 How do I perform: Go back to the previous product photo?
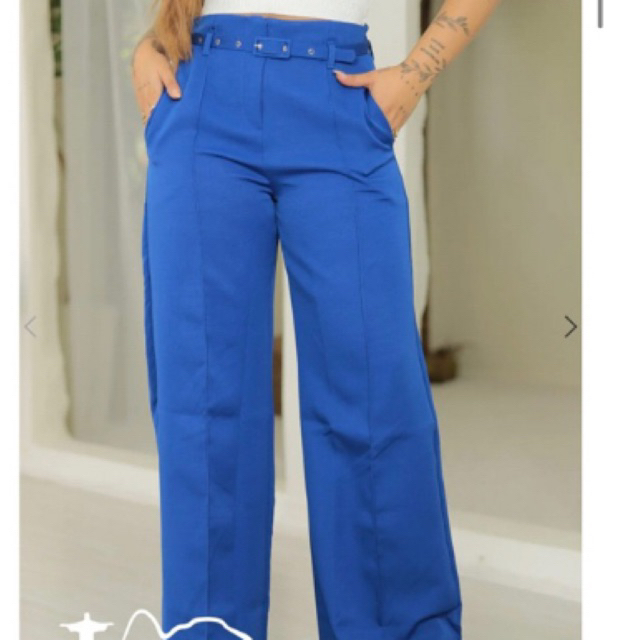coord(31,327)
